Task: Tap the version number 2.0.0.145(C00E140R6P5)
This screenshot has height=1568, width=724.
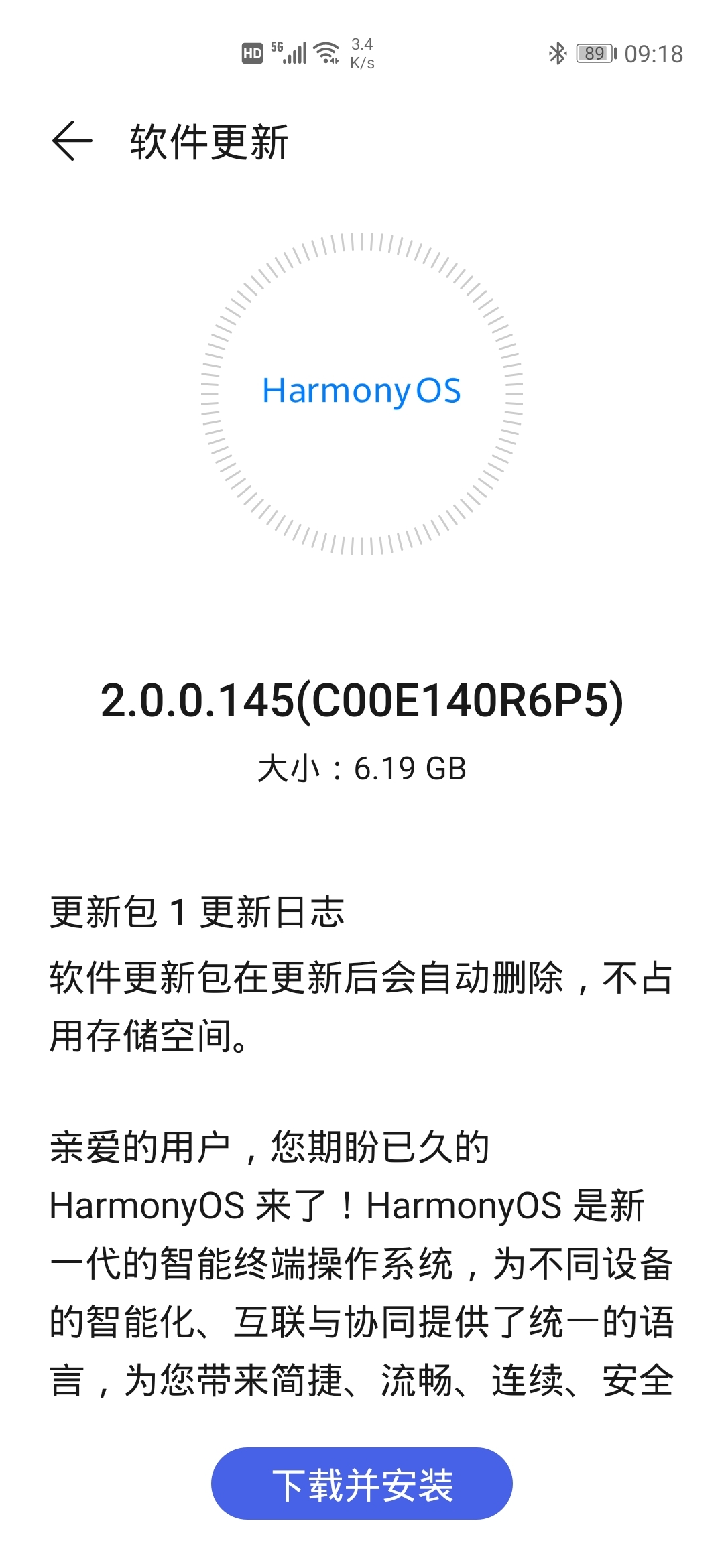Action: click(362, 701)
